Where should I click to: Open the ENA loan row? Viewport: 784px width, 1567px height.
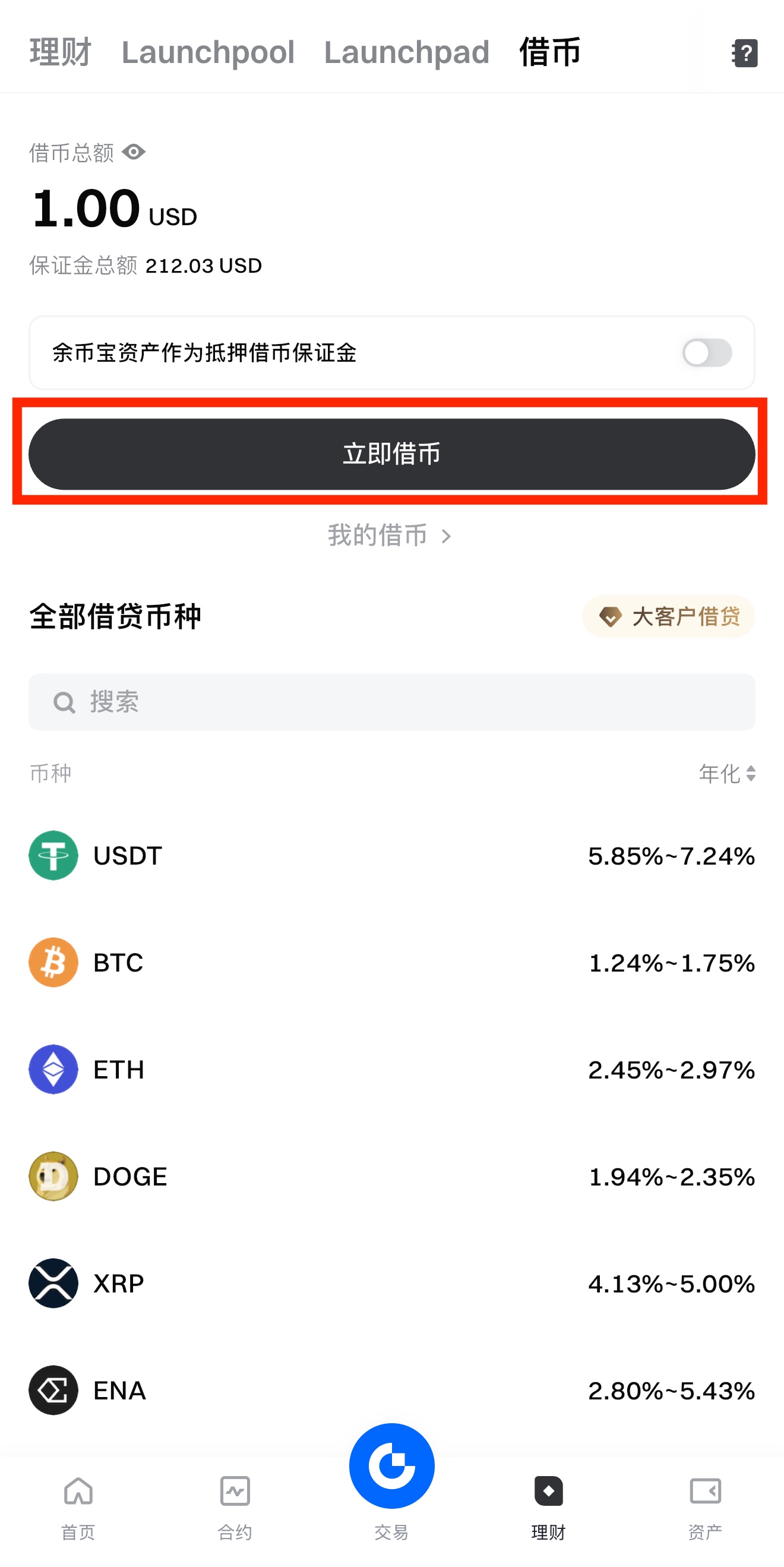tap(391, 1391)
